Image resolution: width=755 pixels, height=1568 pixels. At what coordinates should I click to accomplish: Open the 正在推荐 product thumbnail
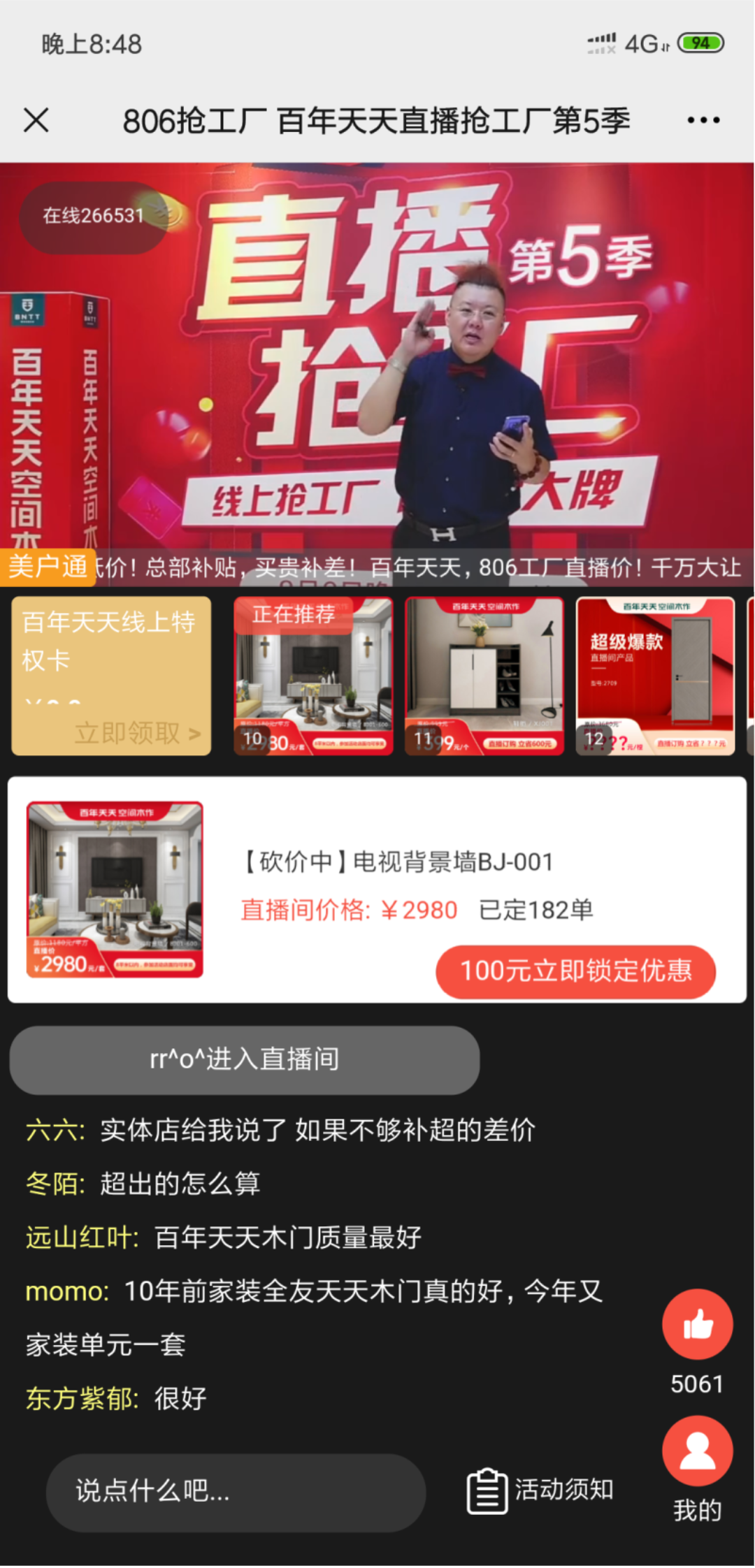click(x=313, y=676)
